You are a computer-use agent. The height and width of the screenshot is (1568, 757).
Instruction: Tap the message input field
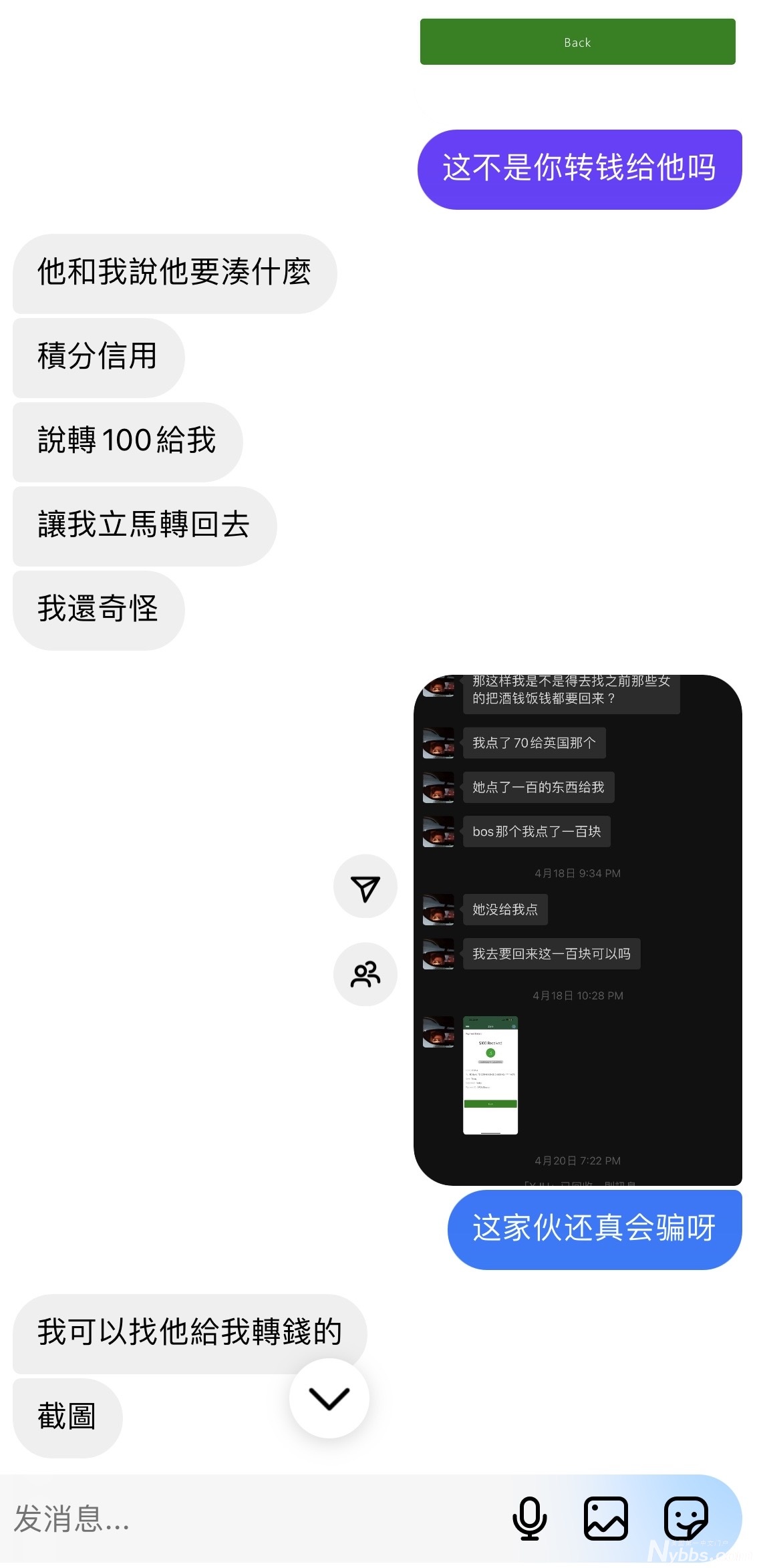pyautogui.click(x=254, y=1519)
